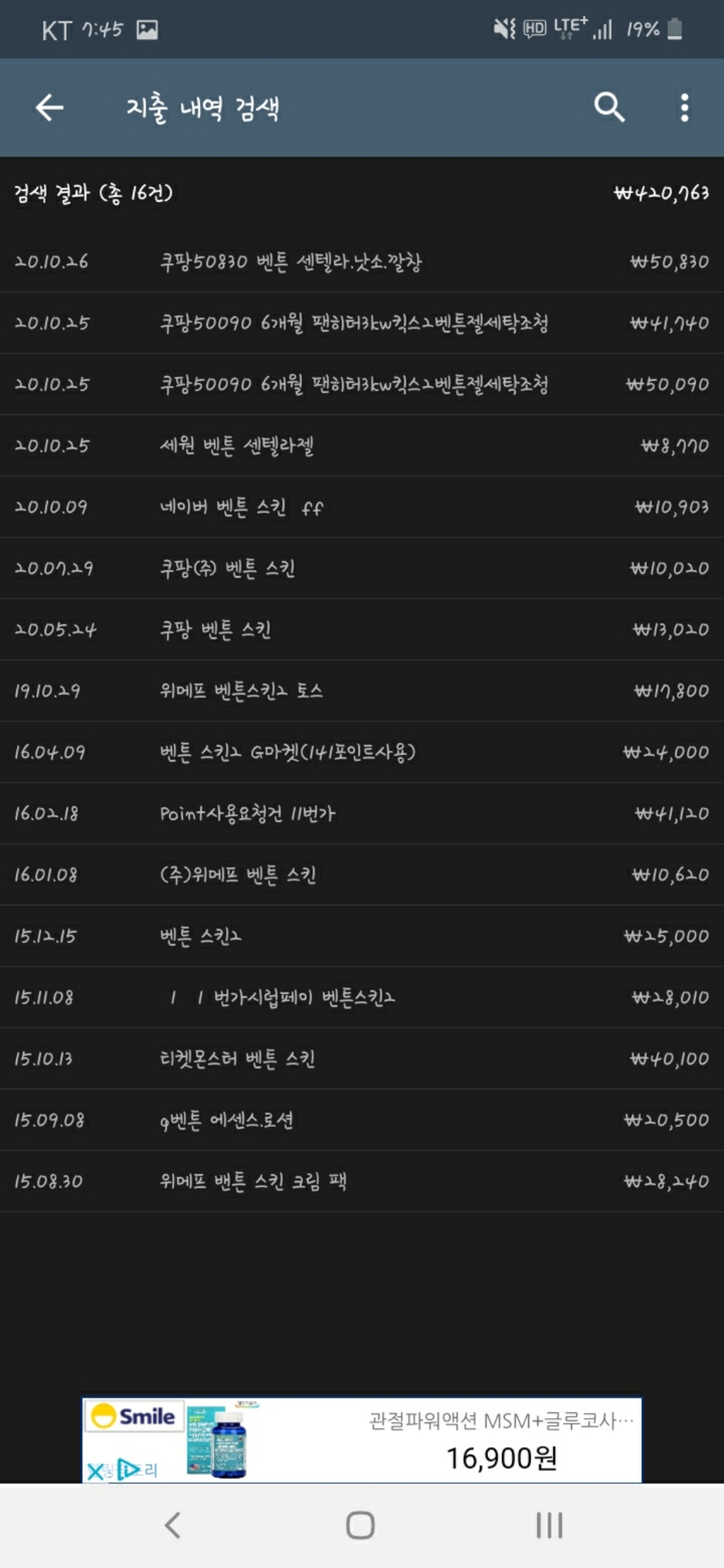Tap the system home button
This screenshot has height=1568, width=724.
click(360, 1525)
